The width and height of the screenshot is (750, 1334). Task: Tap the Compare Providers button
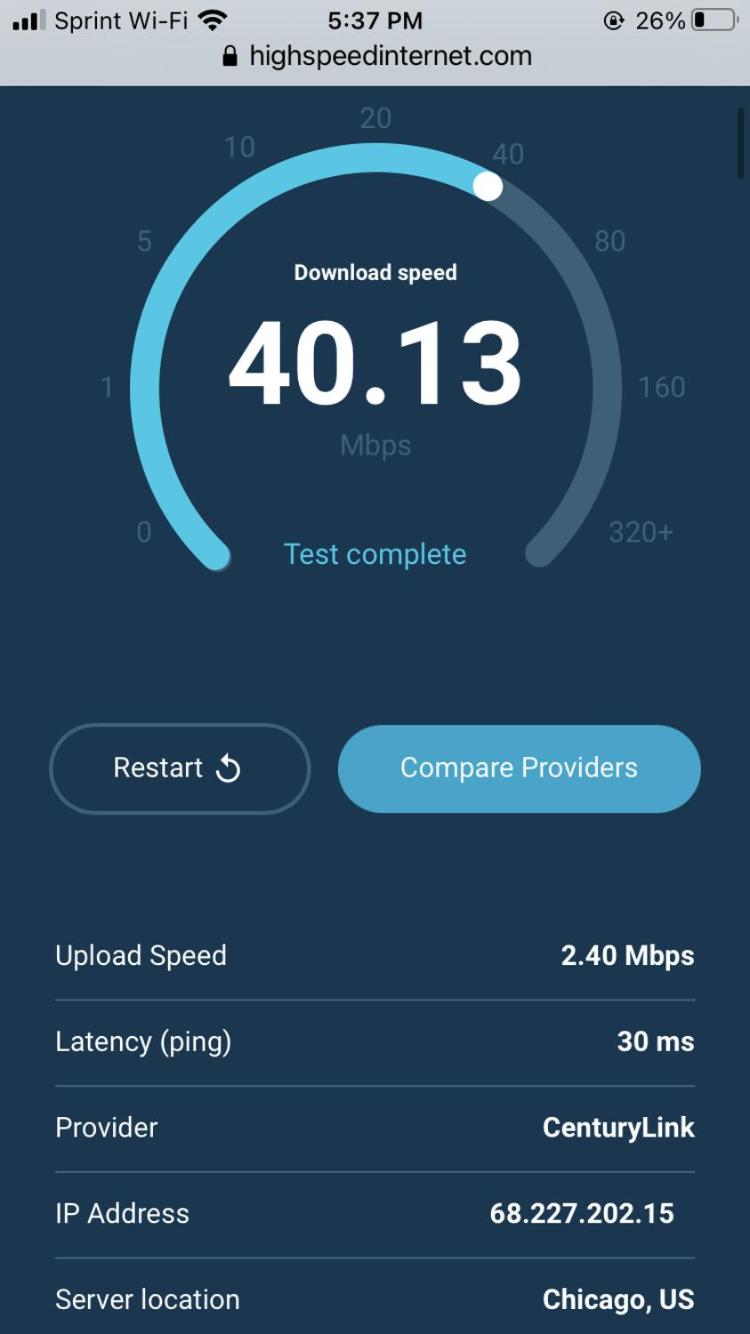coord(519,768)
